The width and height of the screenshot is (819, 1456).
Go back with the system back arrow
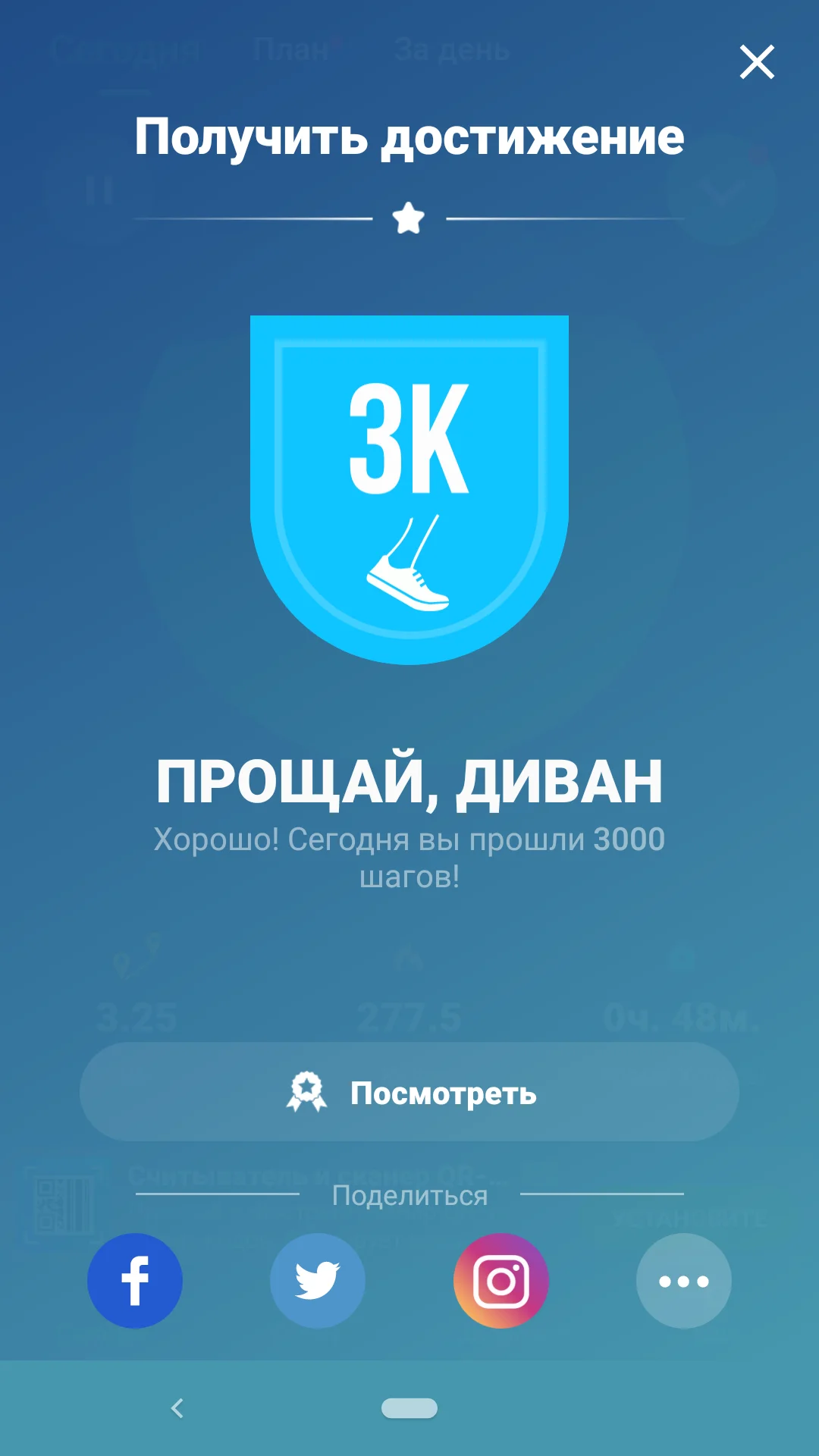177,1408
